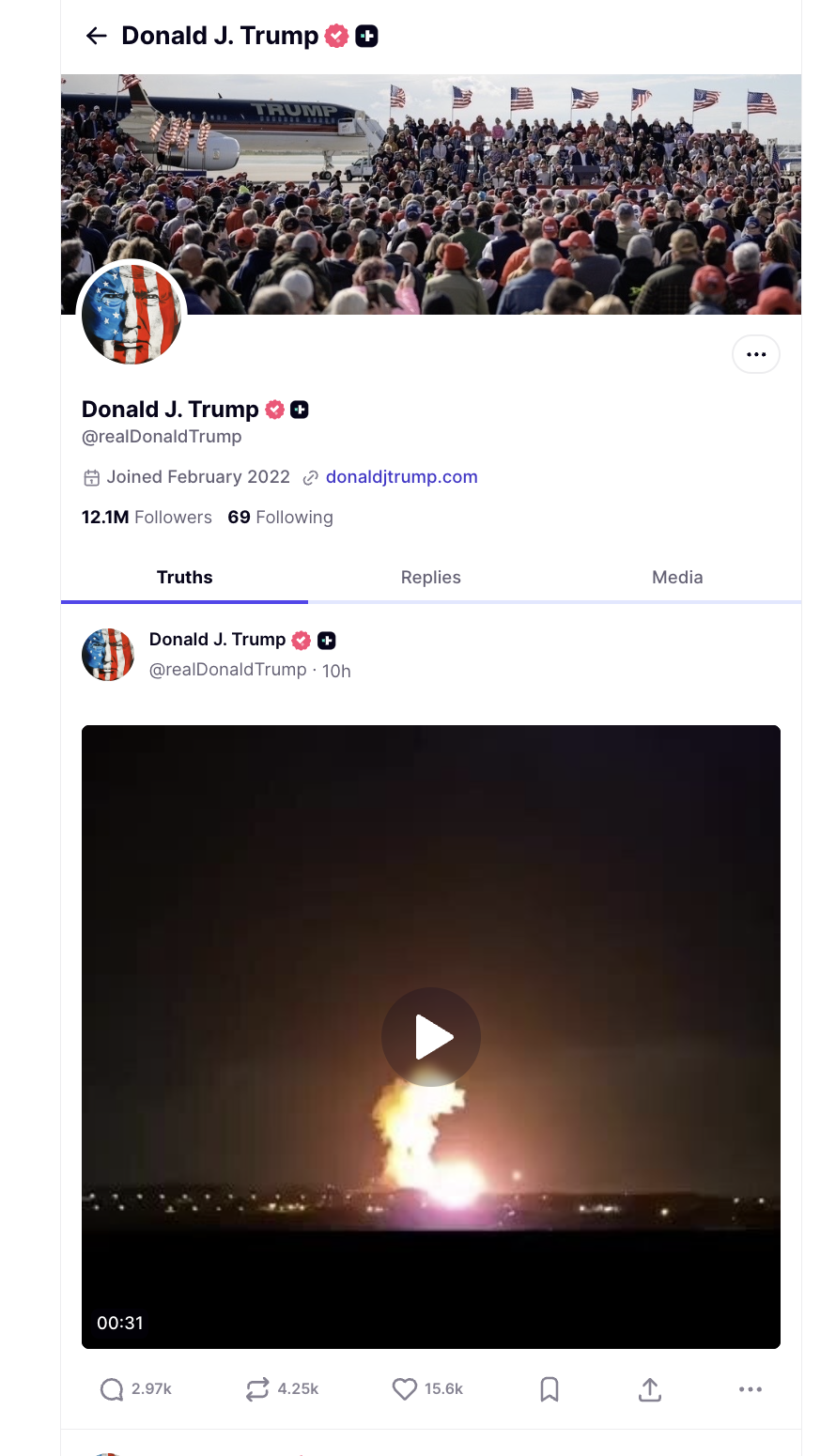
Task: Tap the post author's small avatar
Action: coord(108,655)
